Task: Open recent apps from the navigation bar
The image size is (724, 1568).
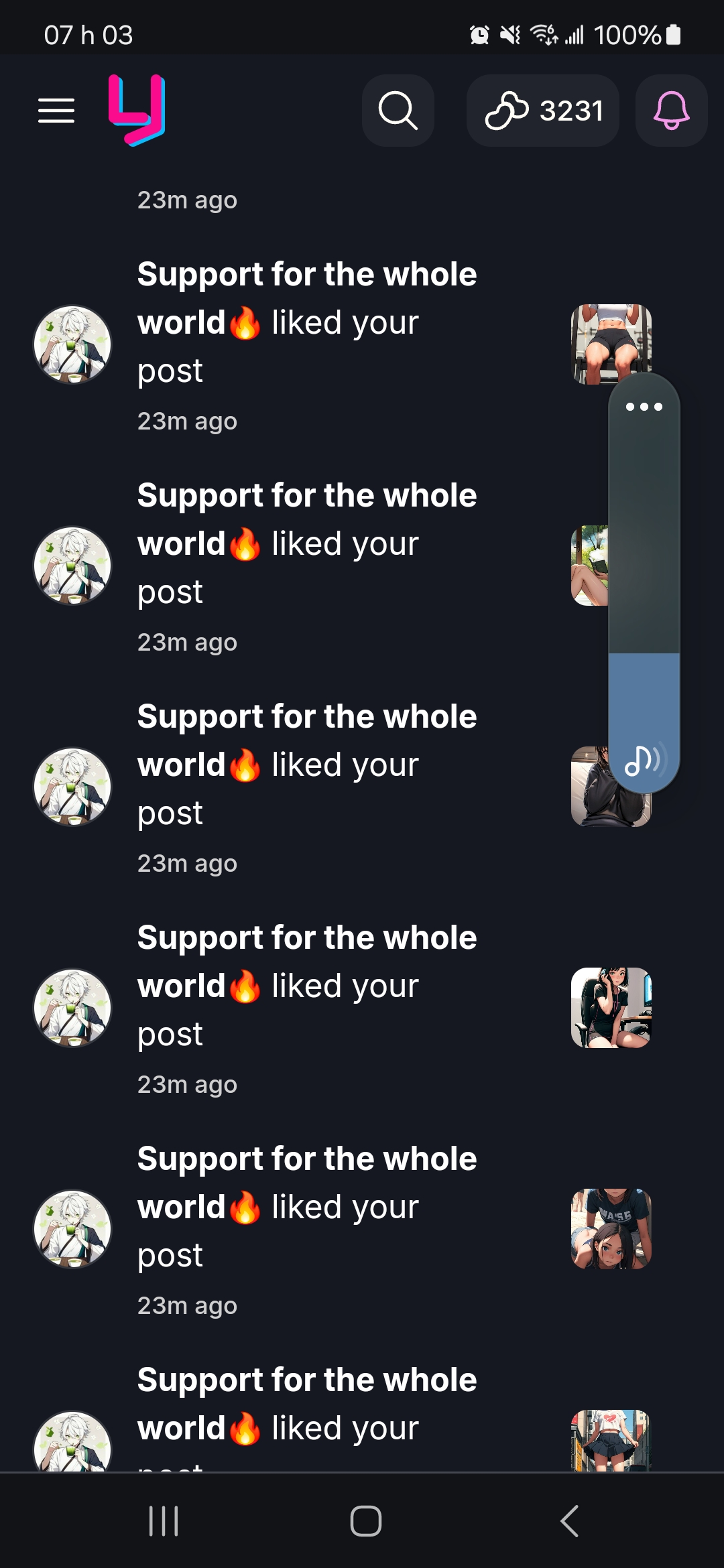Action: [163, 1520]
